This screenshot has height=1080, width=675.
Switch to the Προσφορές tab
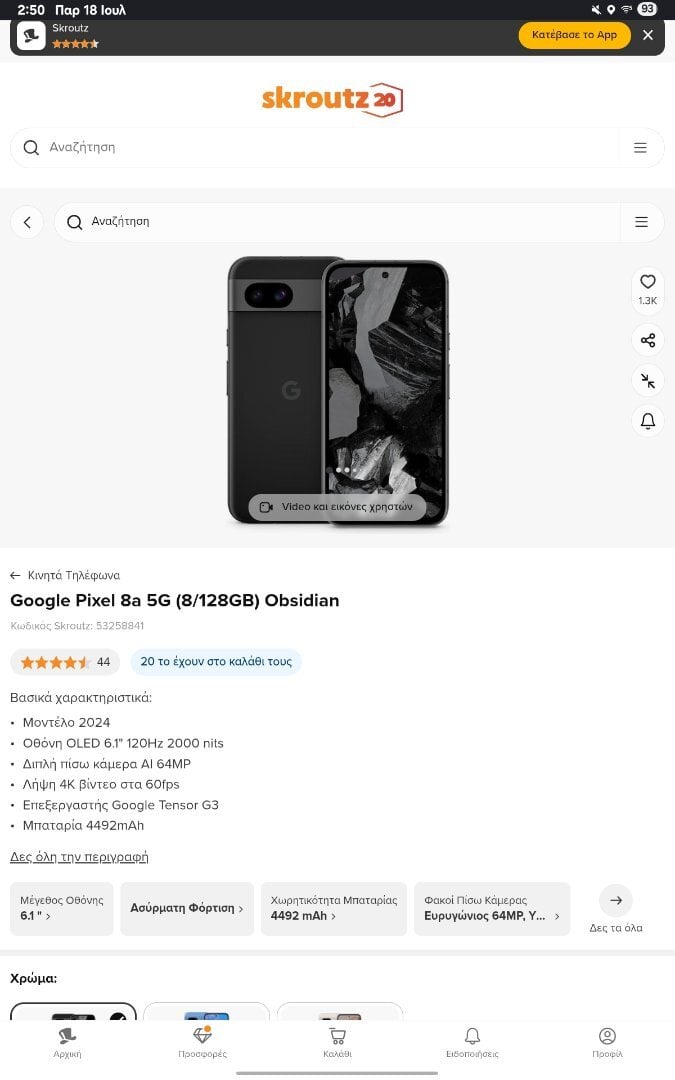(202, 1041)
